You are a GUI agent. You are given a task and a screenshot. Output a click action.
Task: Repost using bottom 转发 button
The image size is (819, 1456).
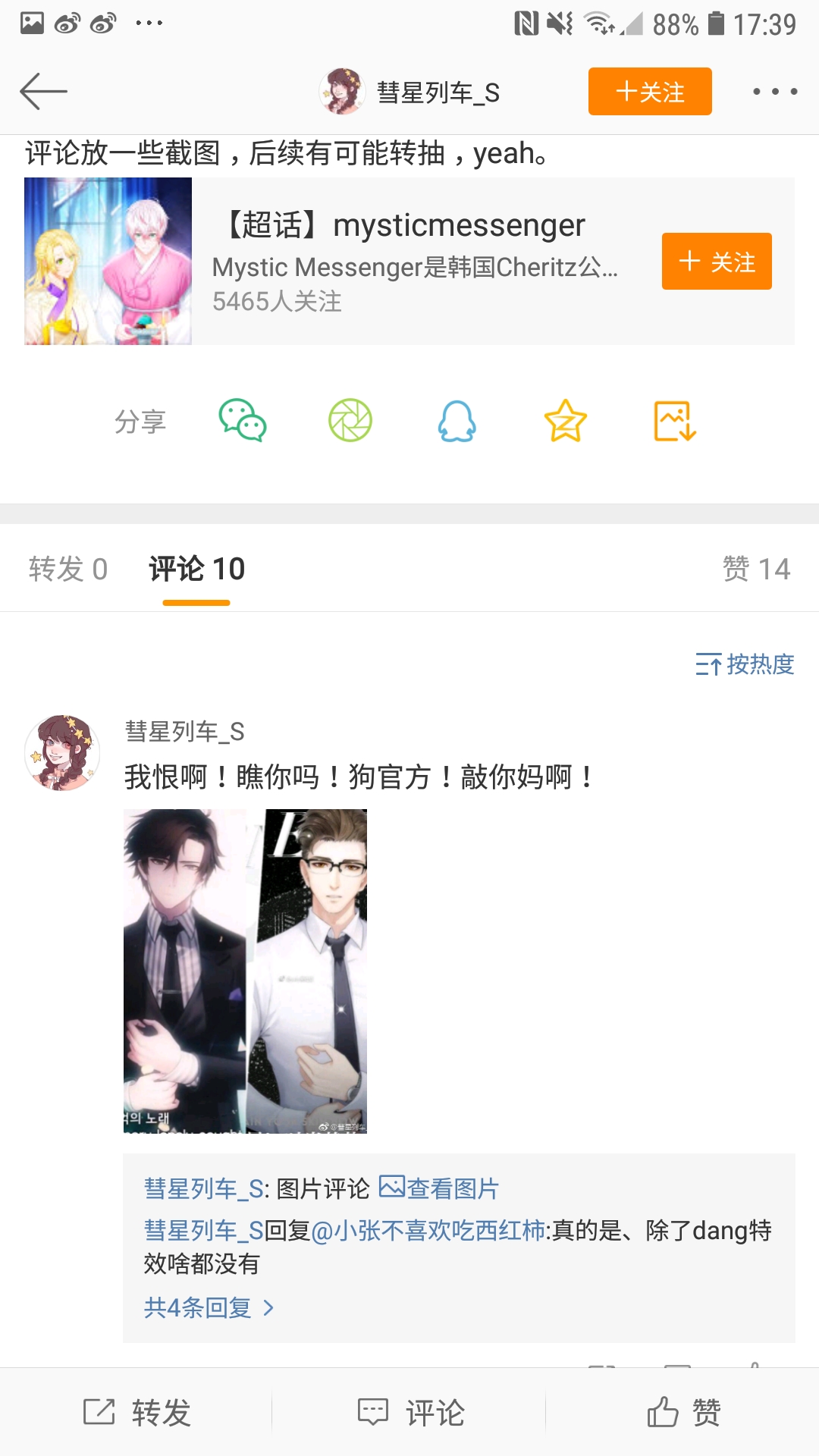pos(137,1412)
